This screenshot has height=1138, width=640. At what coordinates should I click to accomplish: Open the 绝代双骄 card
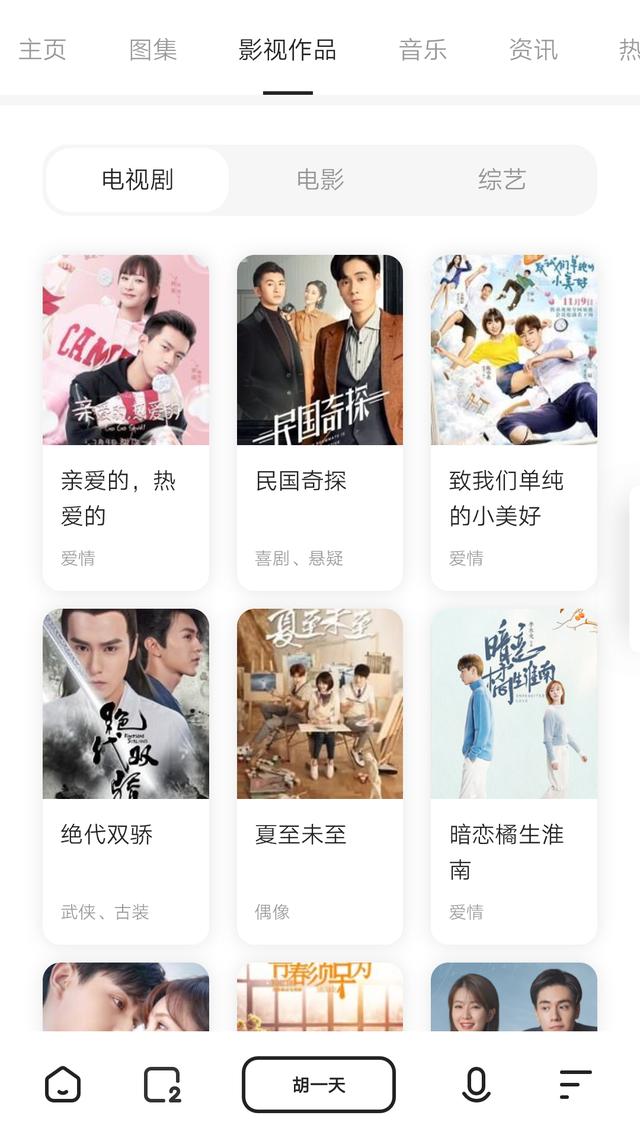pos(126,775)
